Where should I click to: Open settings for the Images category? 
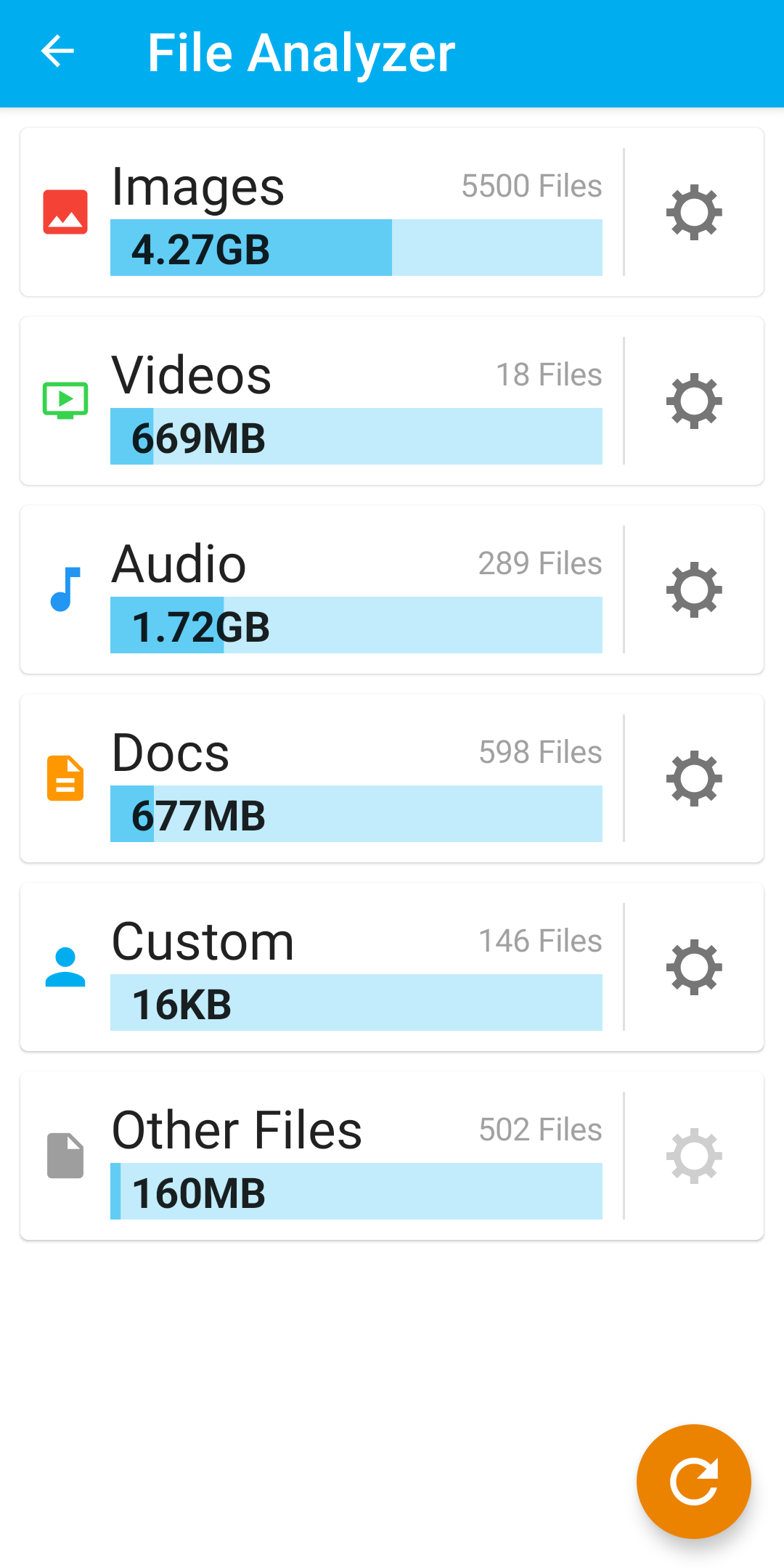[693, 211]
